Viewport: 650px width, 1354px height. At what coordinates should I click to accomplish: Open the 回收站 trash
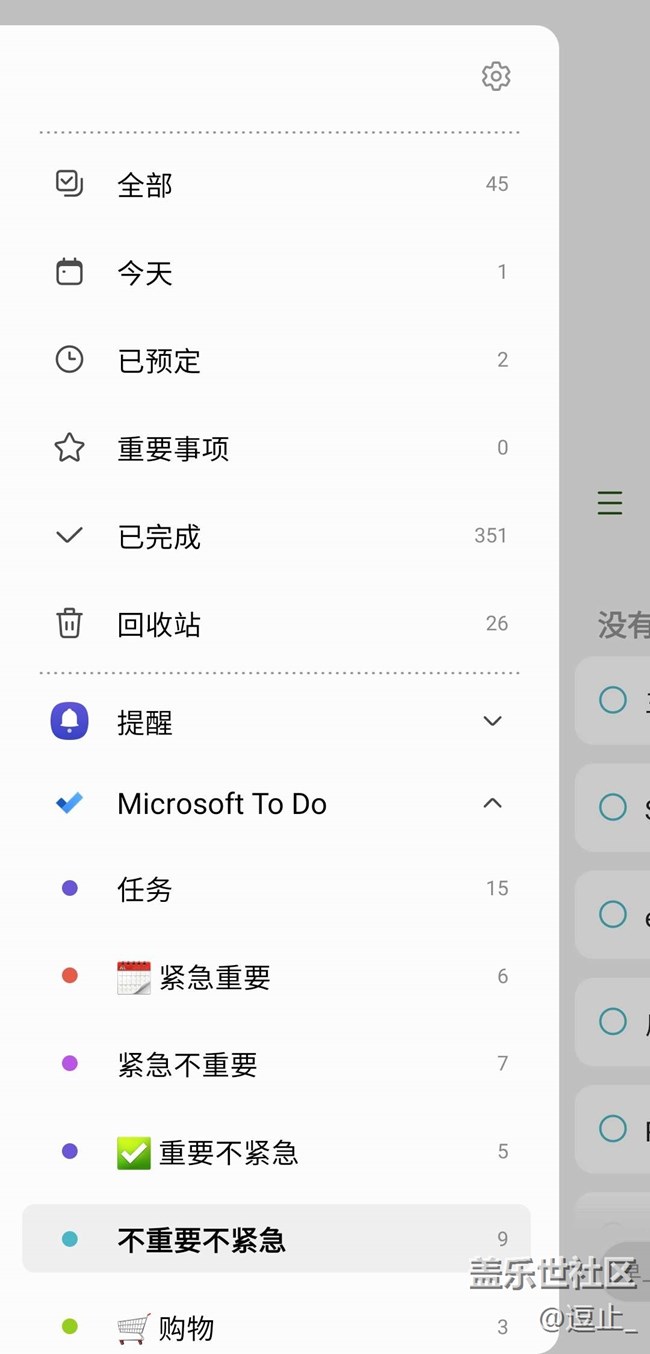159,625
